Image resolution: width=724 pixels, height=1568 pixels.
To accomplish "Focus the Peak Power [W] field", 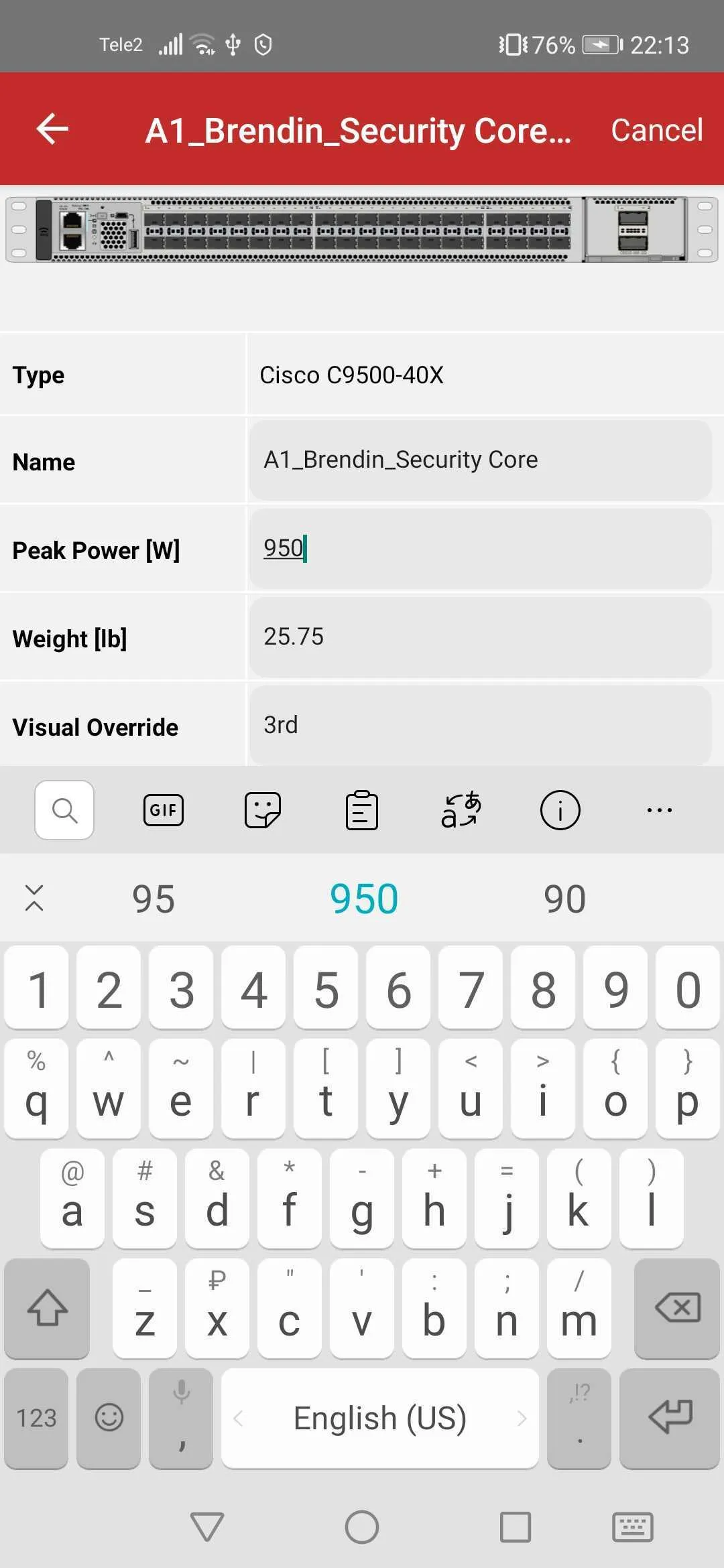I will (480, 549).
